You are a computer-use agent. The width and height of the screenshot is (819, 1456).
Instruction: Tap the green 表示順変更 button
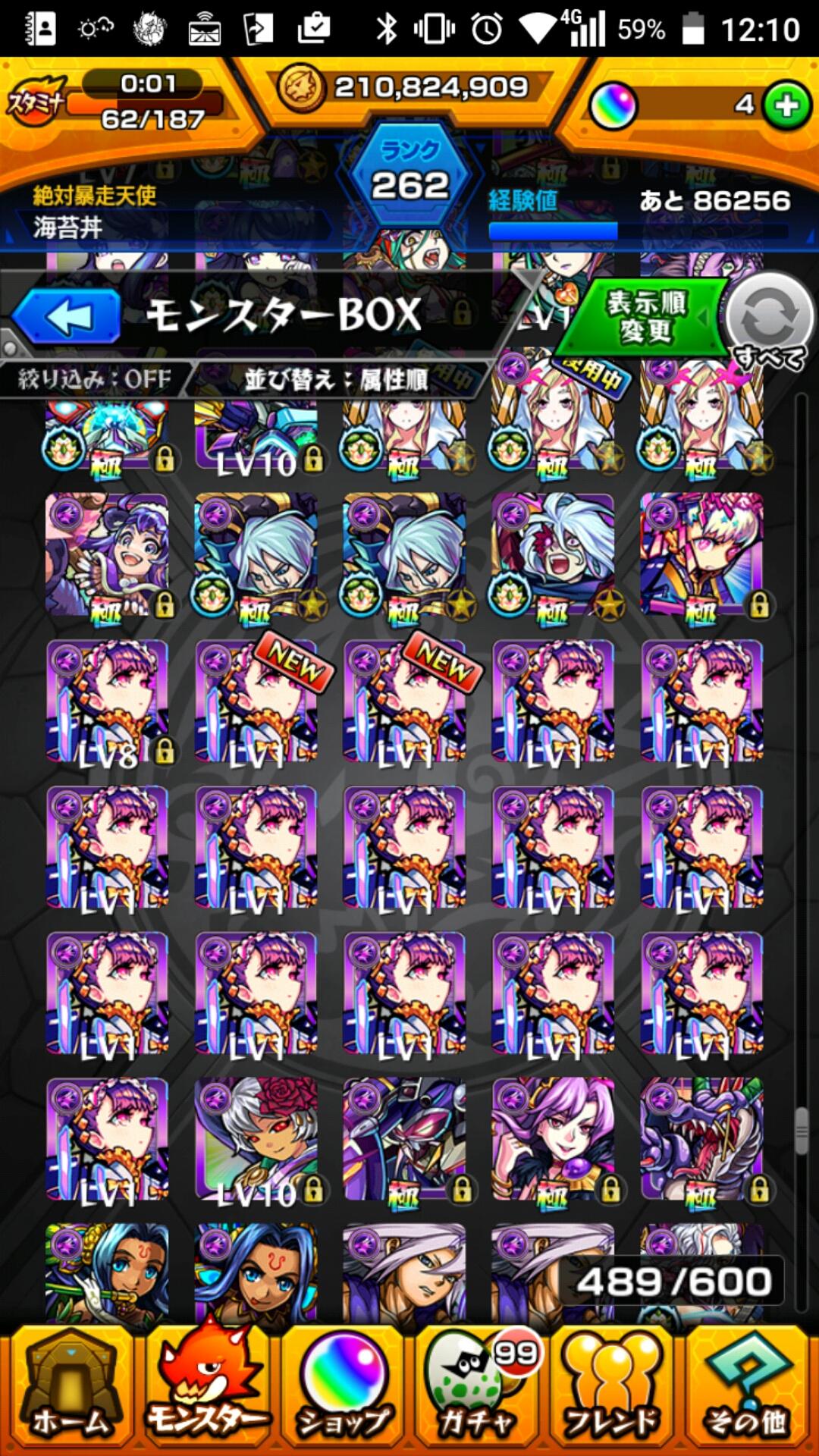click(645, 317)
